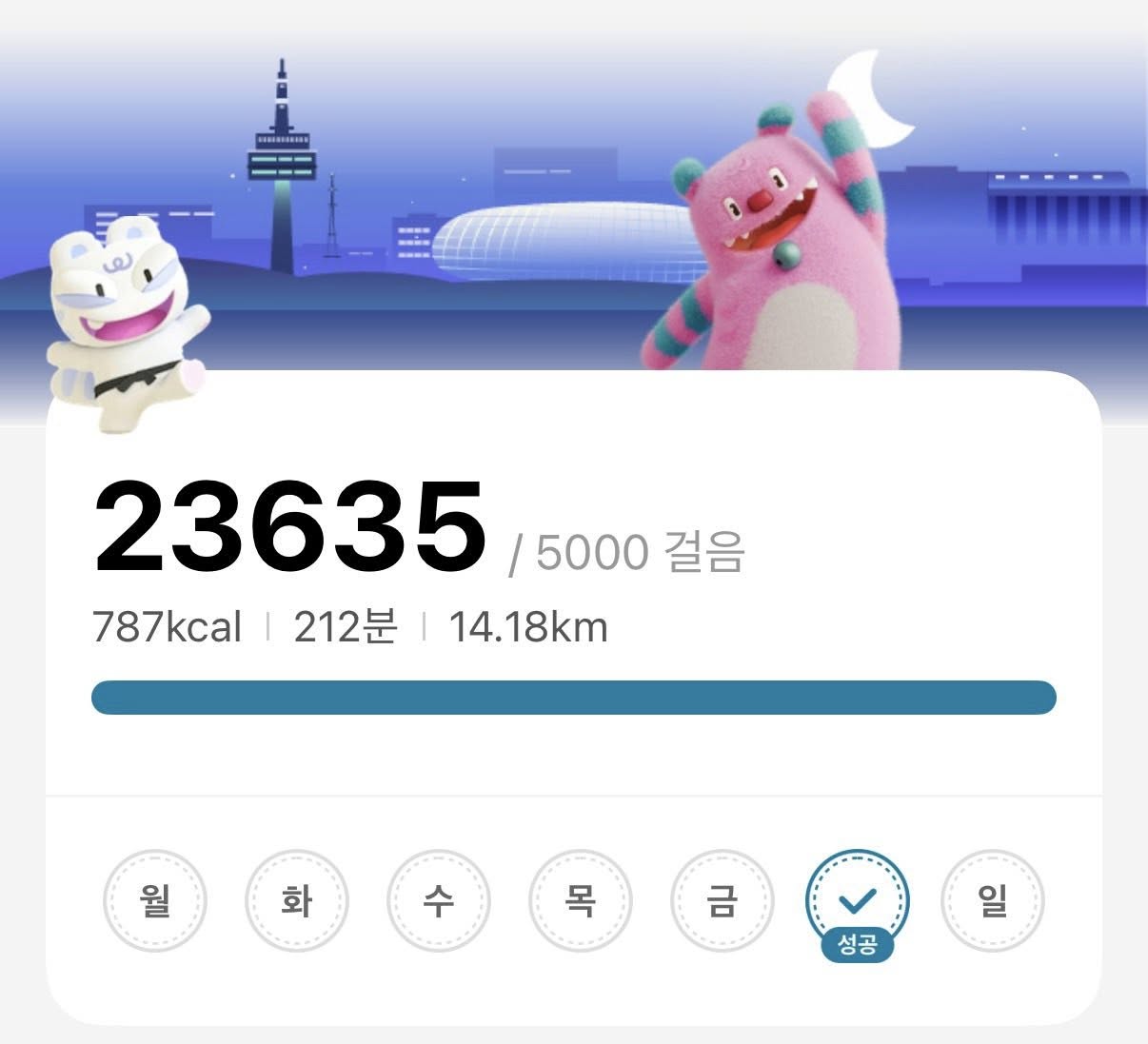Select the 화 (Tuesday) day circle
The height and width of the screenshot is (1044, 1148).
click(296, 900)
